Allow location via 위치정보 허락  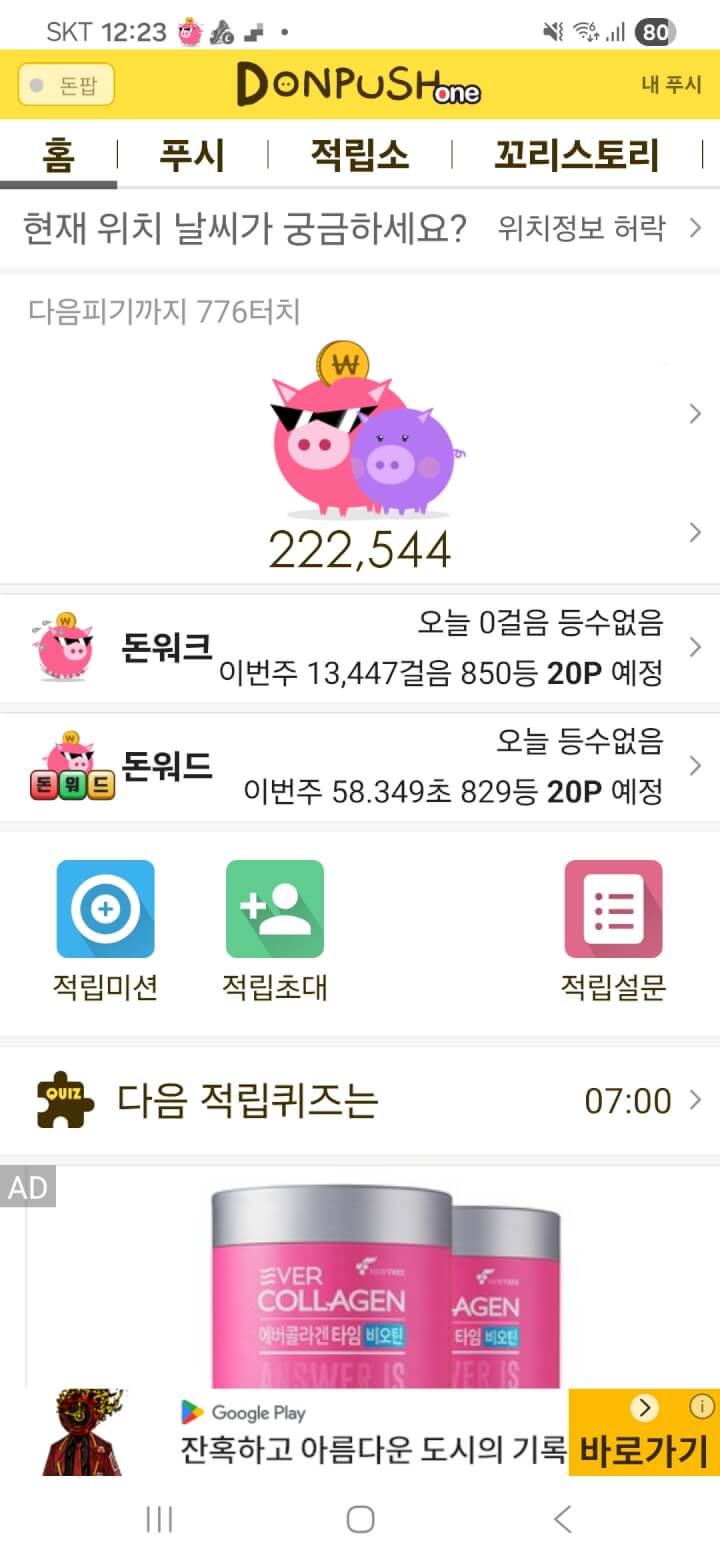tap(598, 229)
